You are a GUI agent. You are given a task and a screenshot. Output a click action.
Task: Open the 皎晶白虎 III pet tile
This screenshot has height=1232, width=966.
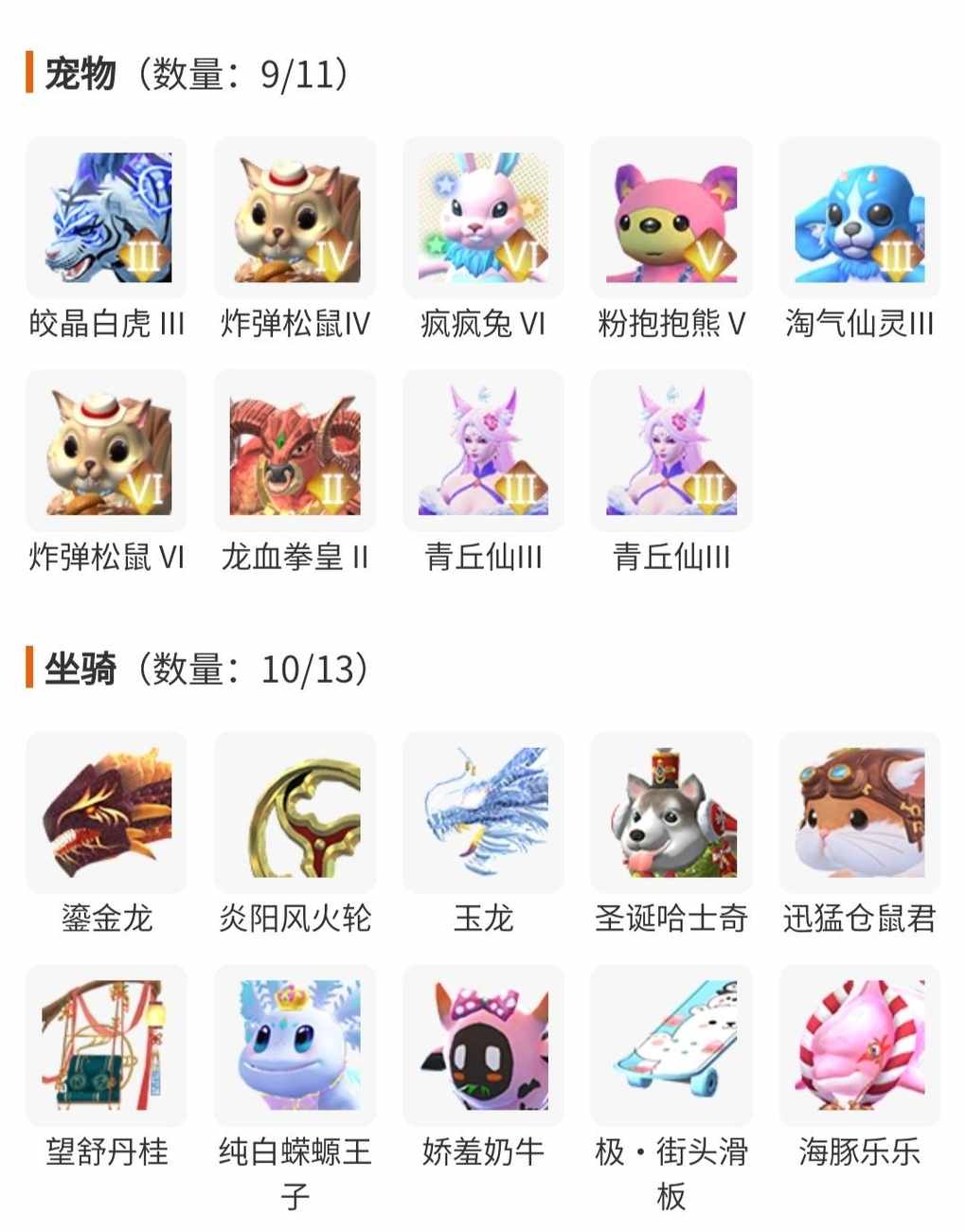point(106,218)
